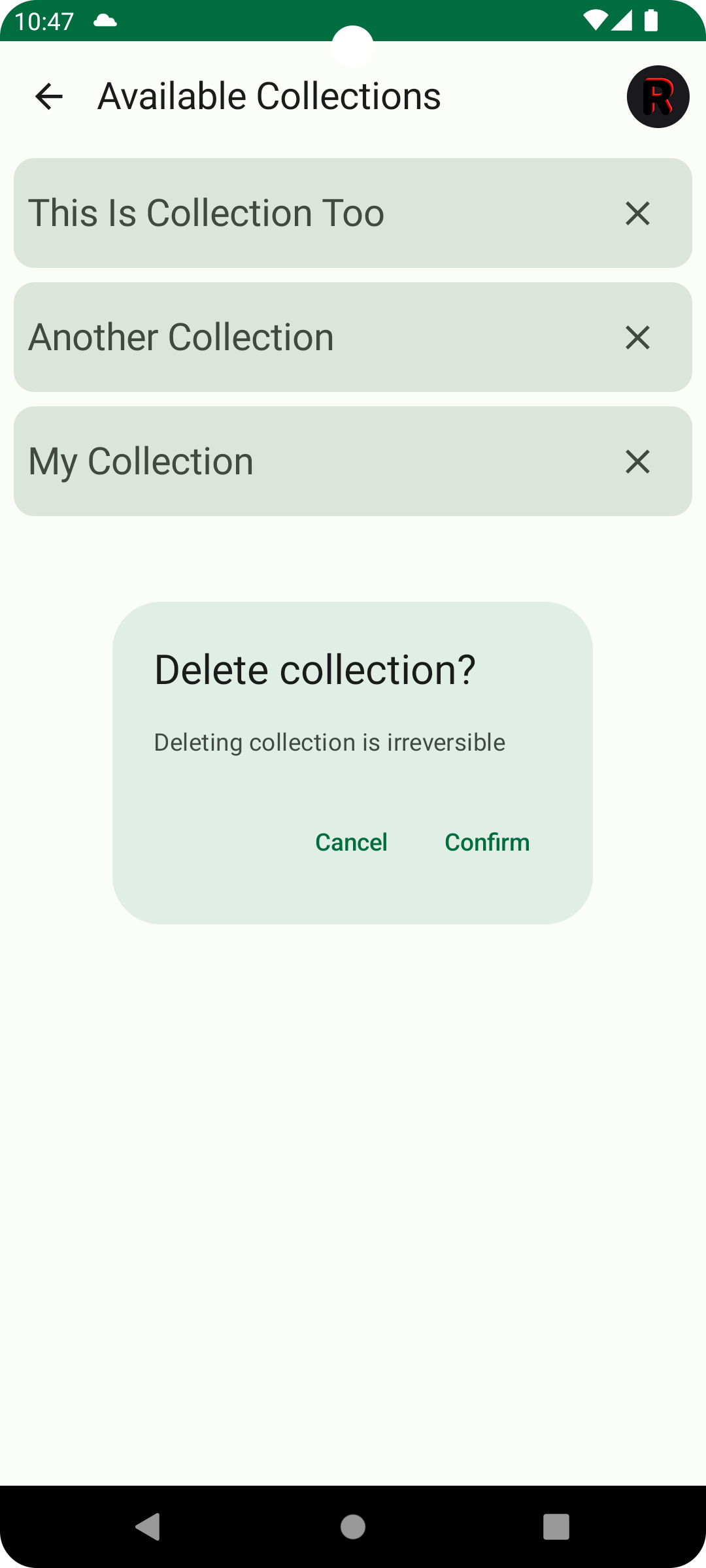Tap the battery icon in the status bar
Viewport: 706px width, 1568px height.
pyautogui.click(x=651, y=21)
